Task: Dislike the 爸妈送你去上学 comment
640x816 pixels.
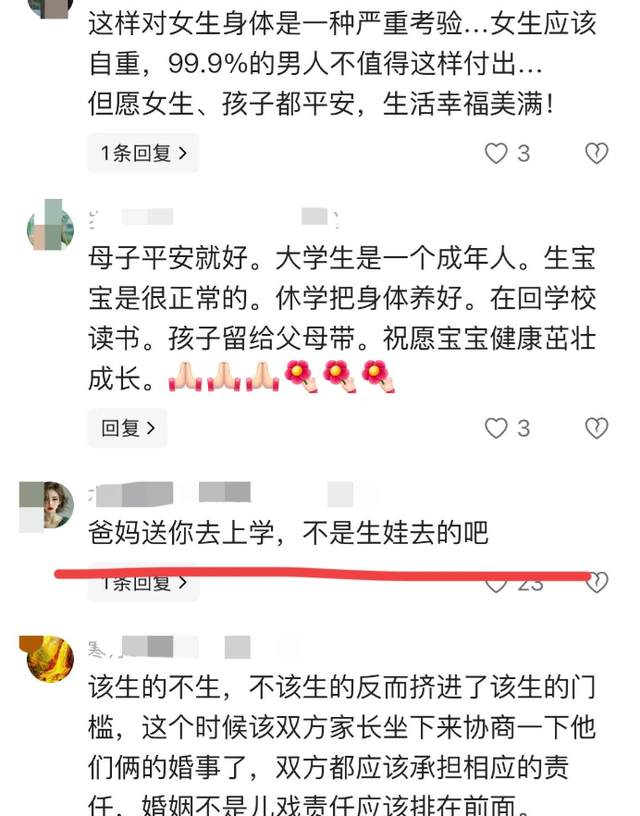Action: coord(596,584)
